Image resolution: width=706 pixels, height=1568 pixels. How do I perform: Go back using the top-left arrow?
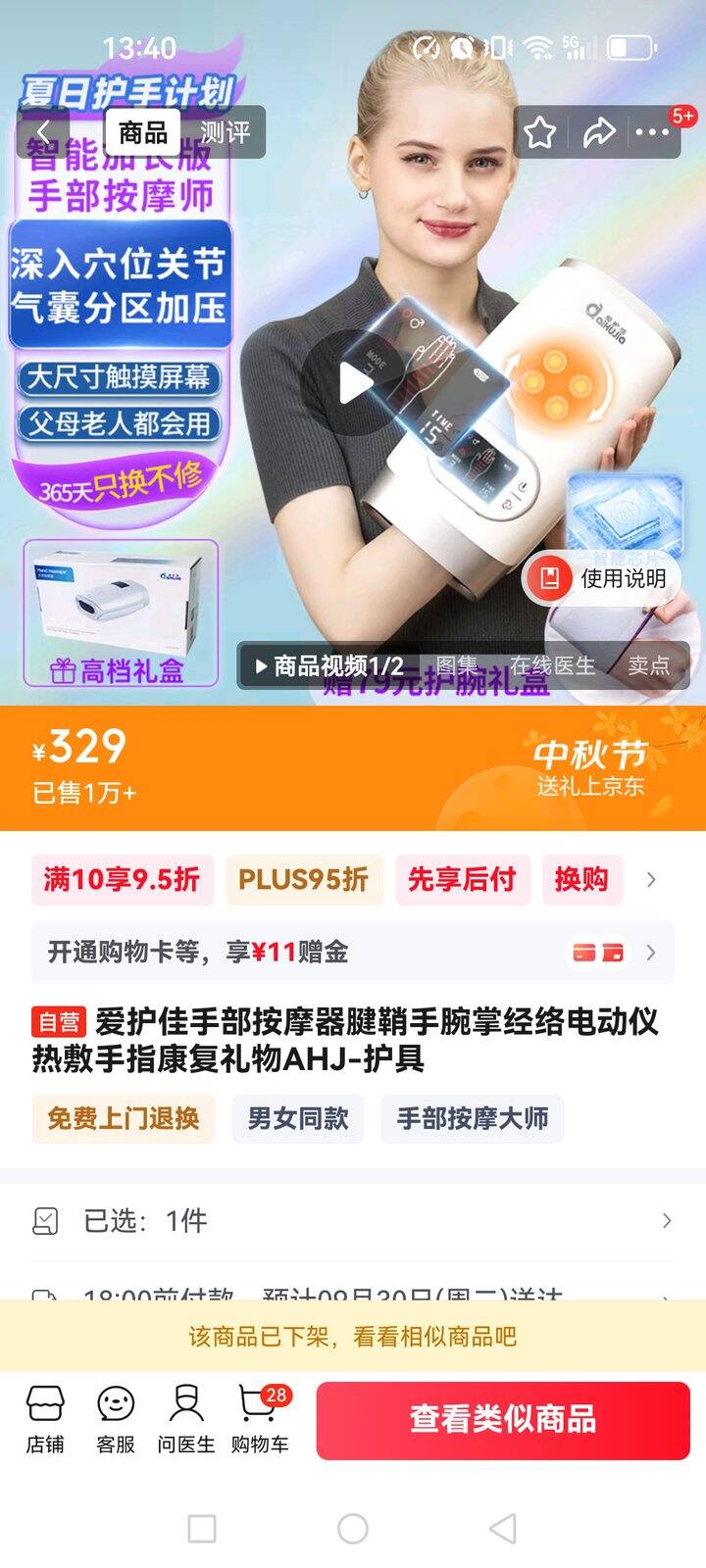tap(43, 132)
